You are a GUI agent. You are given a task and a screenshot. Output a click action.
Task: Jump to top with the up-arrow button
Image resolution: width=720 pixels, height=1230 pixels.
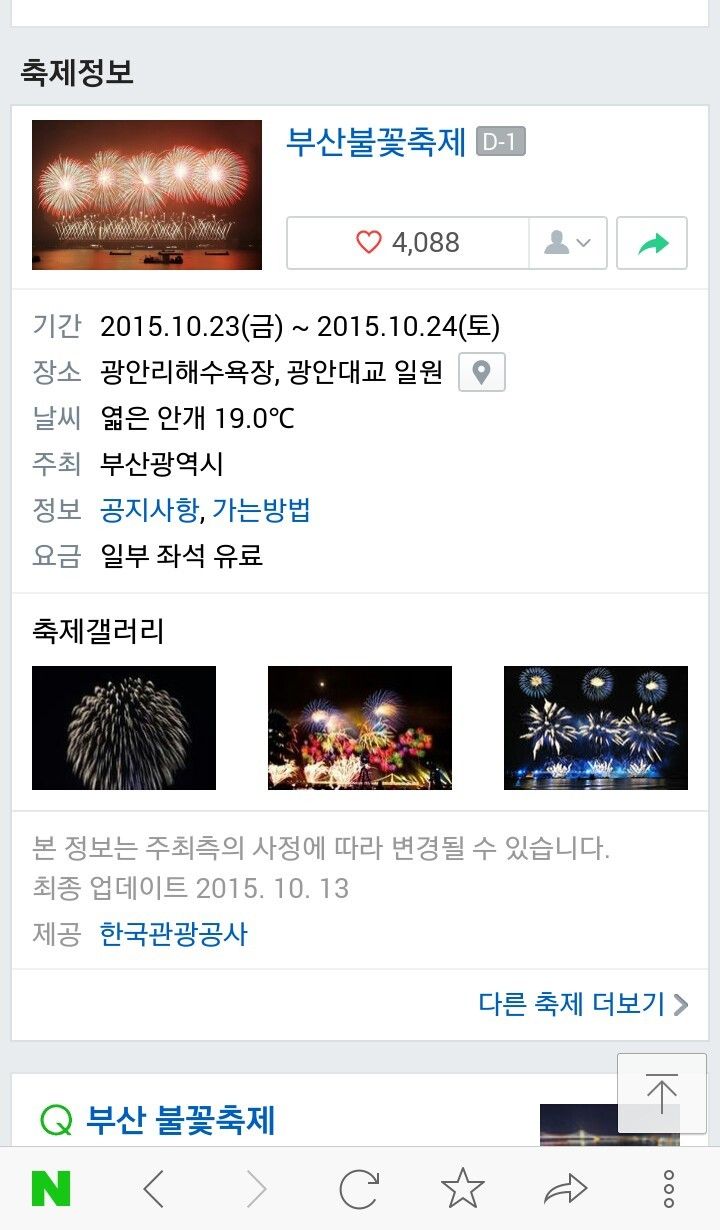[662, 1093]
